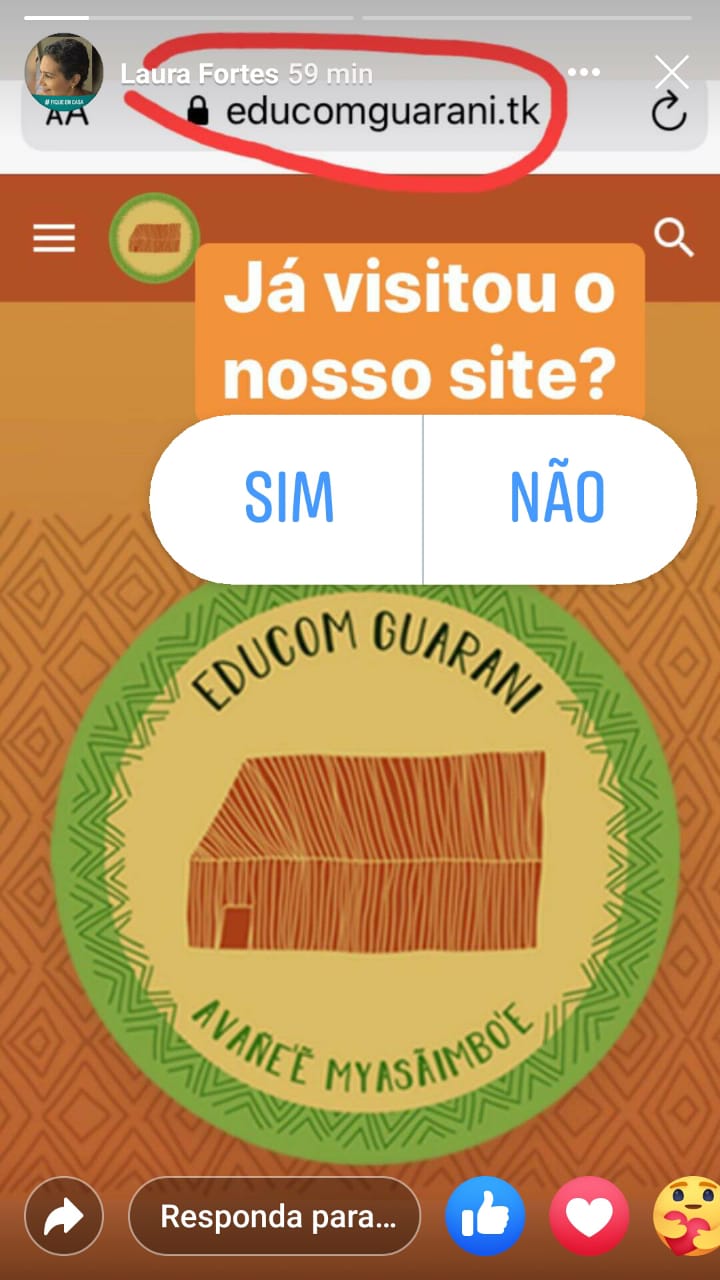Tap the Responda para... reply field
Screen dimensions: 720x1280
coord(275,1216)
